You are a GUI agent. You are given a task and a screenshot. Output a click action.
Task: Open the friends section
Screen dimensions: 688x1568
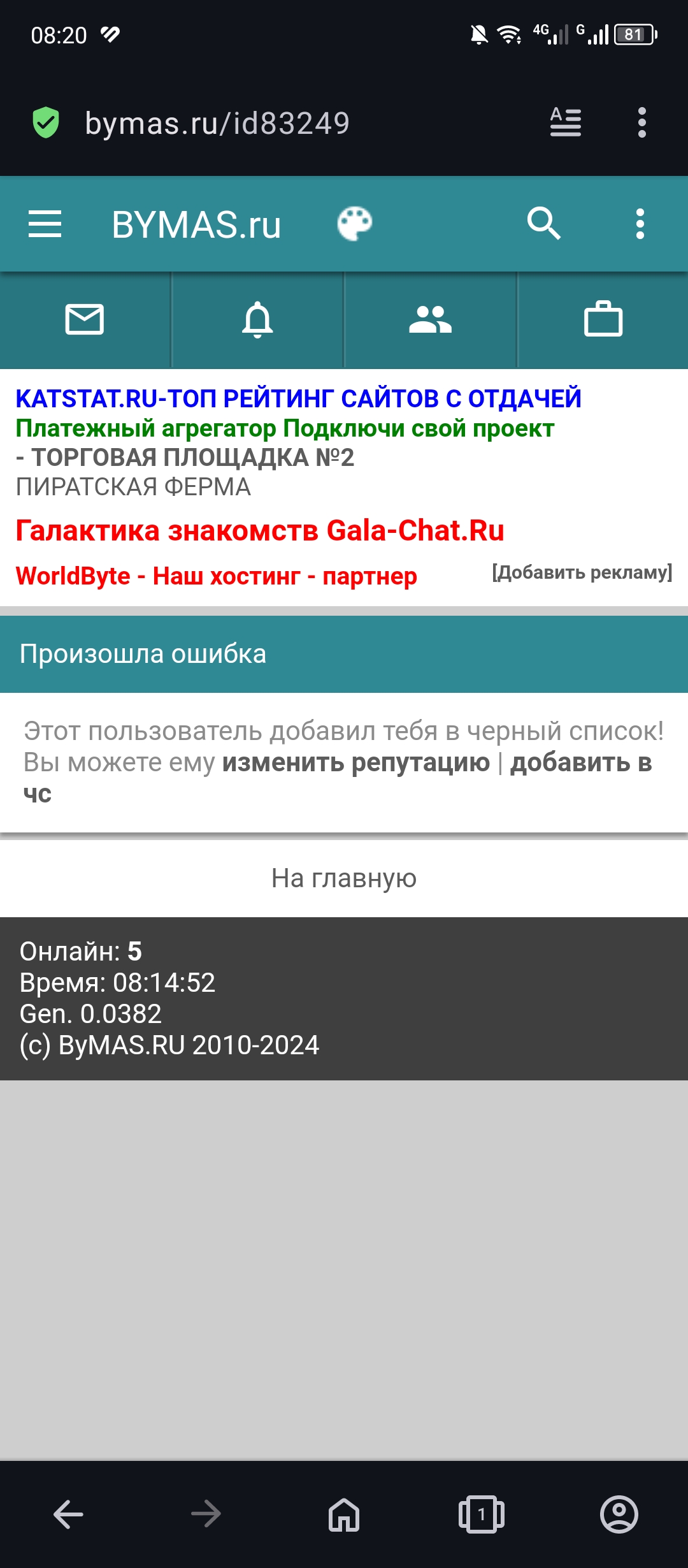[x=431, y=319]
